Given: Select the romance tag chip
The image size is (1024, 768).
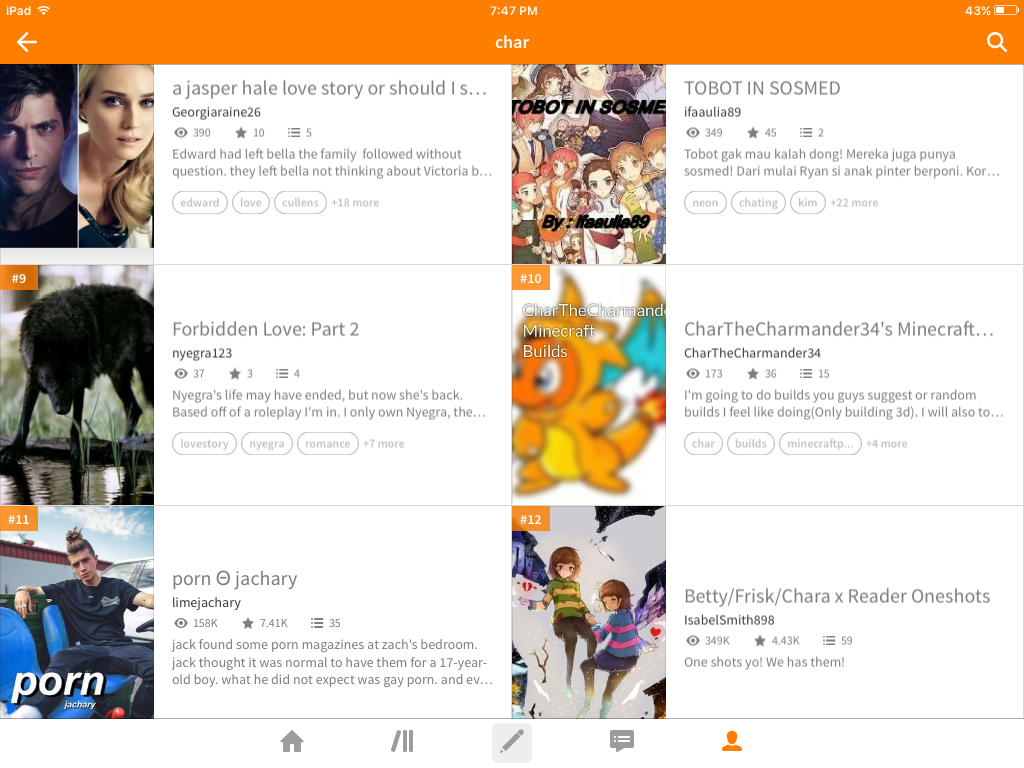Looking at the screenshot, I should click(327, 443).
